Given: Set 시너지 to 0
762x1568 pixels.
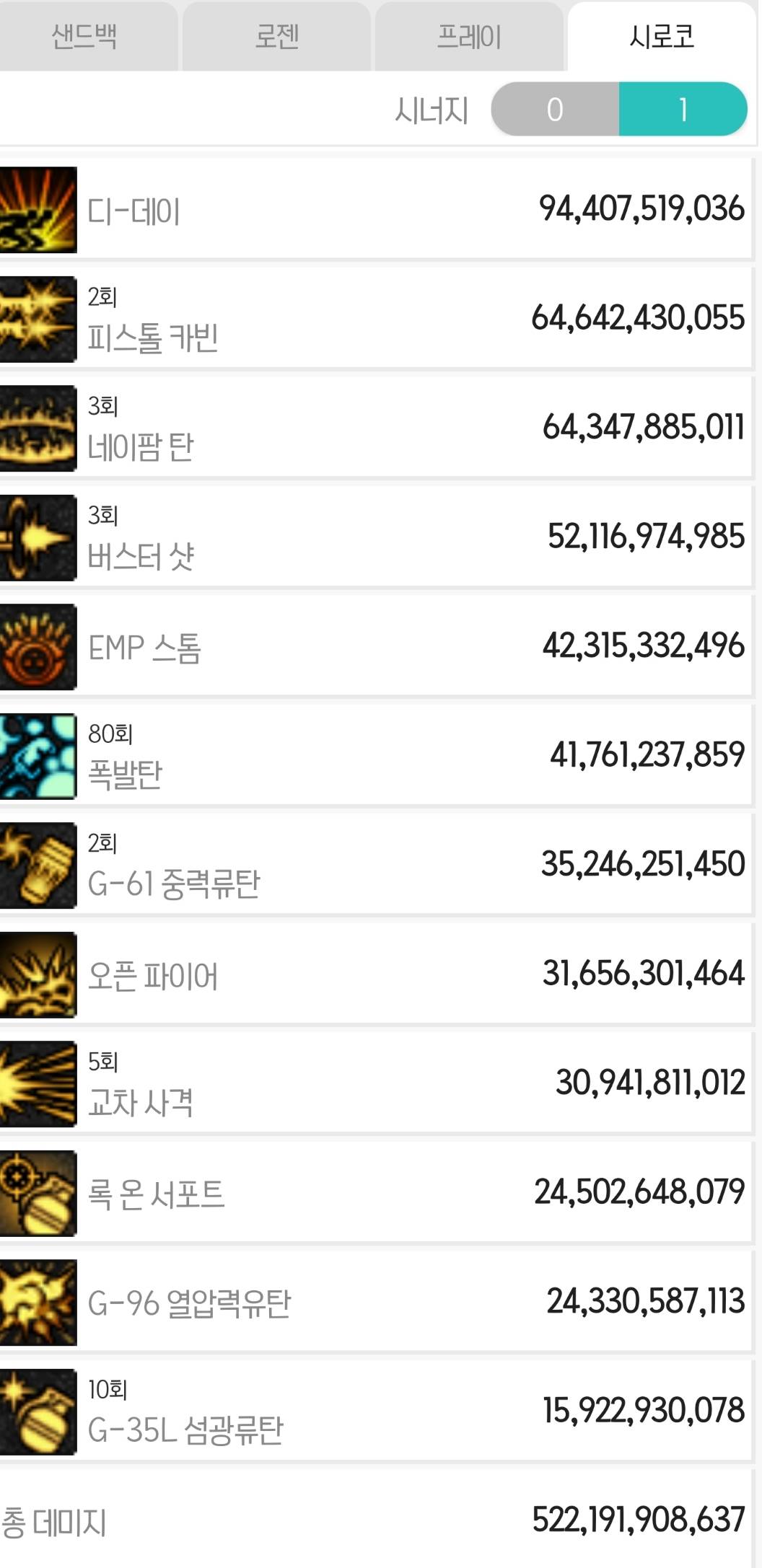Looking at the screenshot, I should tap(555, 110).
